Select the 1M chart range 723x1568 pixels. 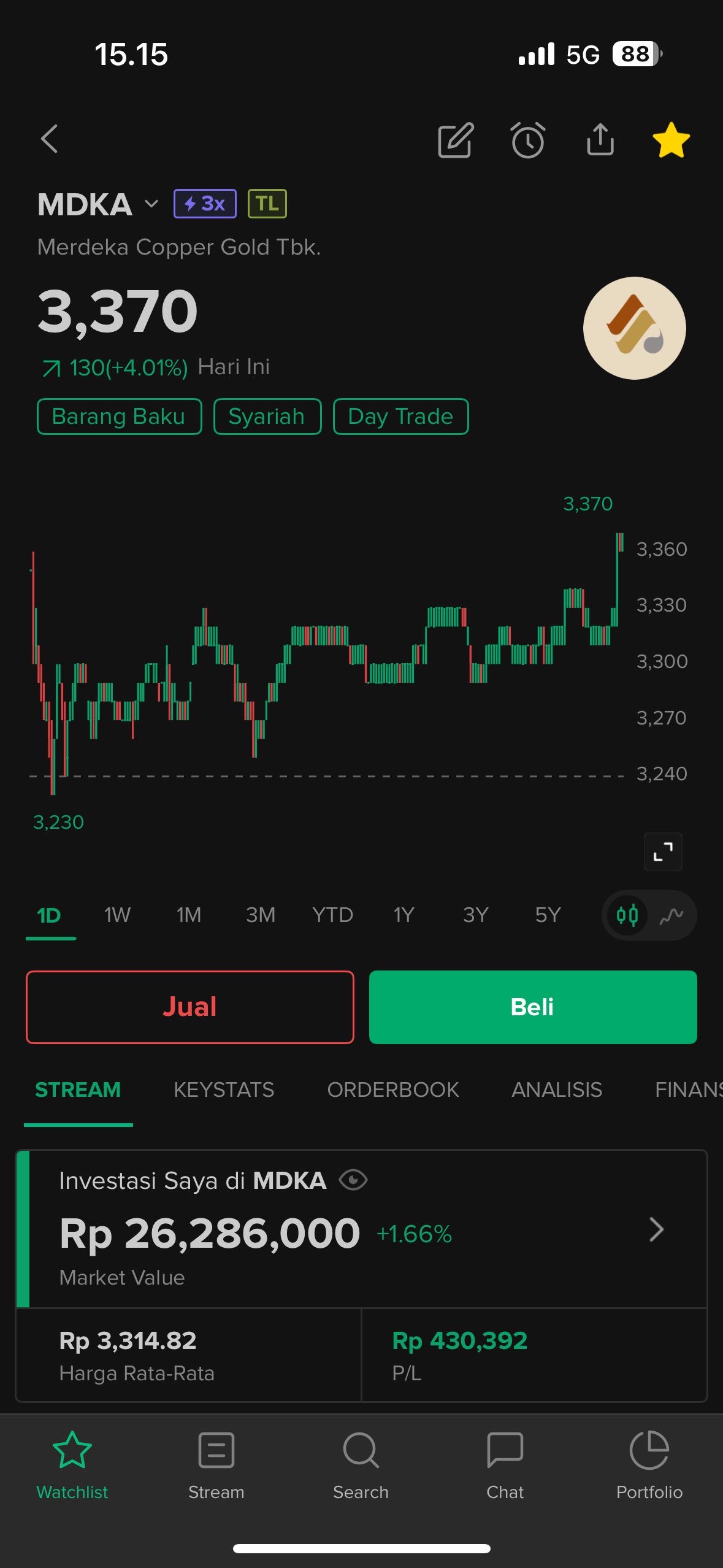tap(189, 915)
